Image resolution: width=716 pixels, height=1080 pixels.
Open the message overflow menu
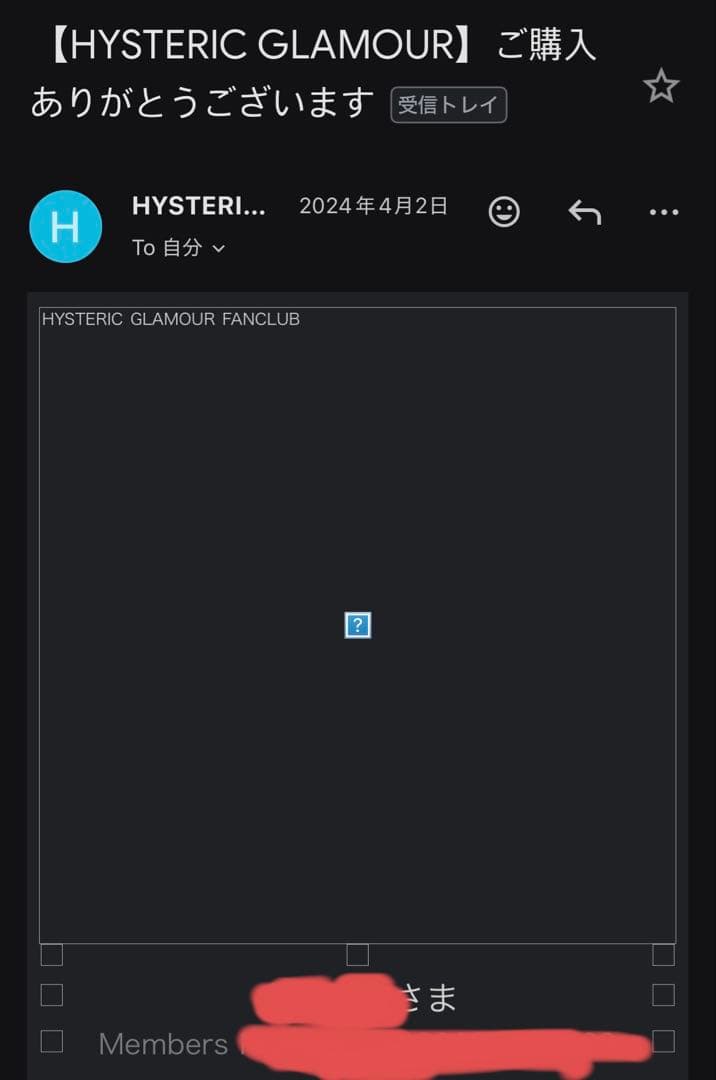pyautogui.click(x=664, y=211)
